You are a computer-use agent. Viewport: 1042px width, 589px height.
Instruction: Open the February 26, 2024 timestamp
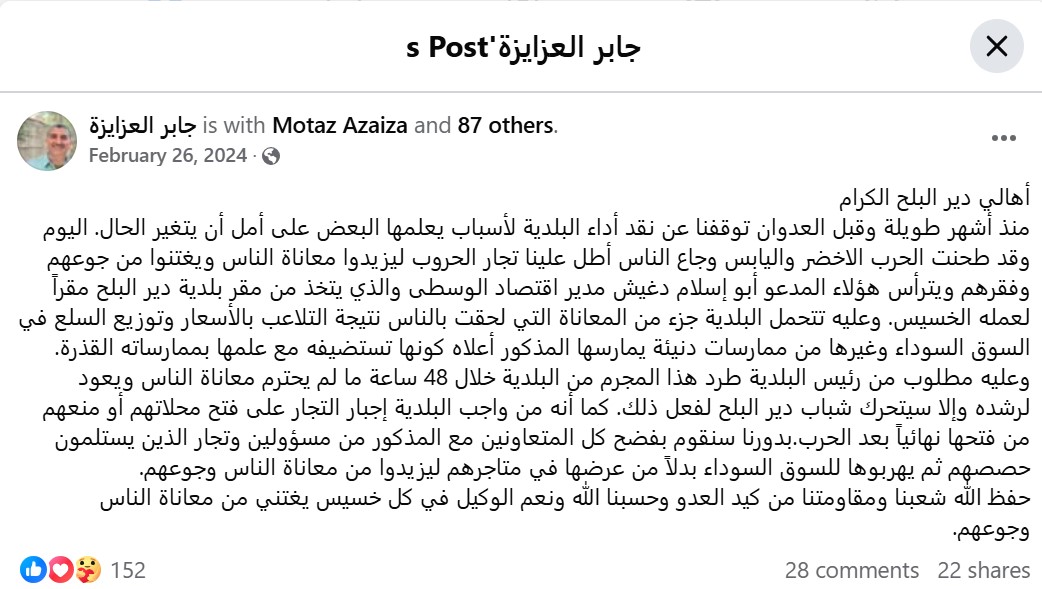[167, 156]
